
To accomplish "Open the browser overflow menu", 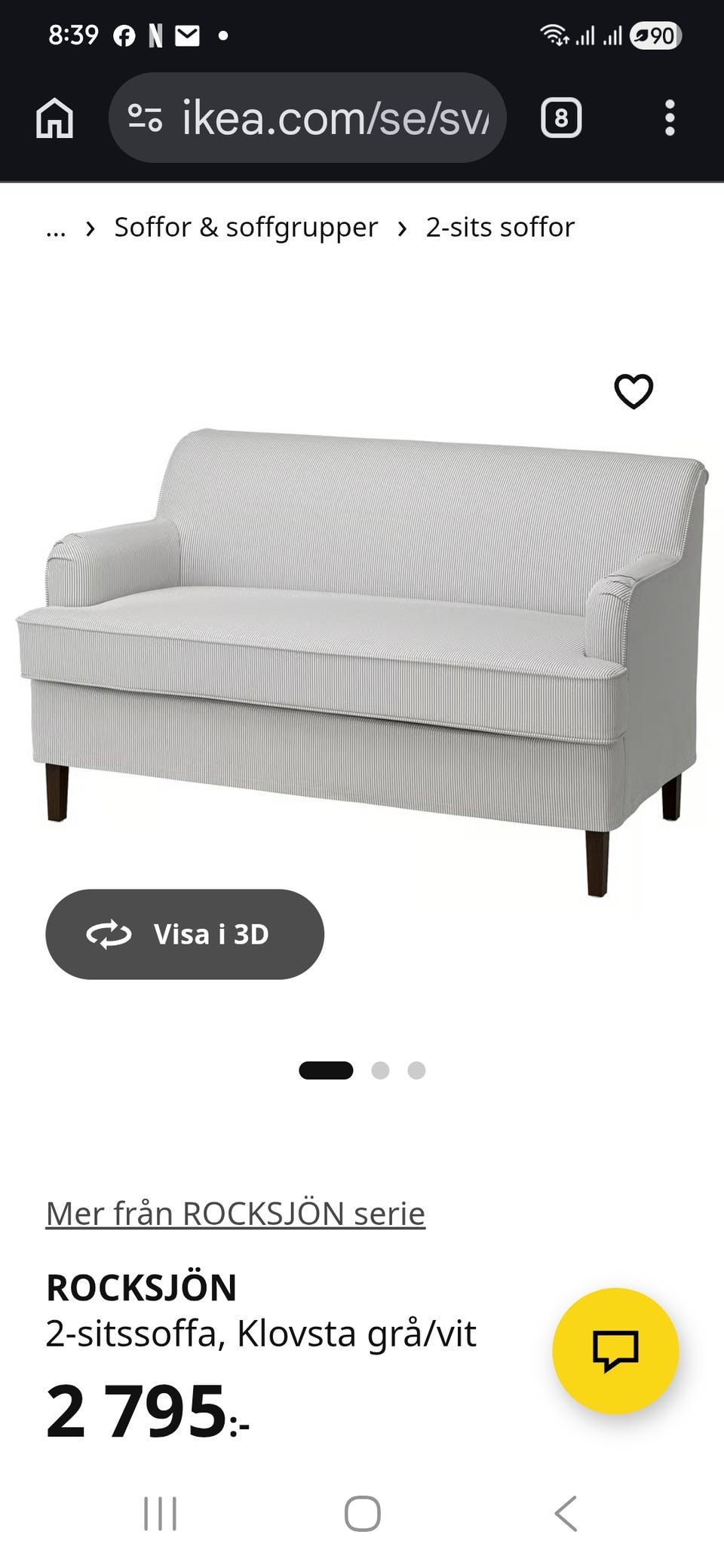I will click(670, 118).
